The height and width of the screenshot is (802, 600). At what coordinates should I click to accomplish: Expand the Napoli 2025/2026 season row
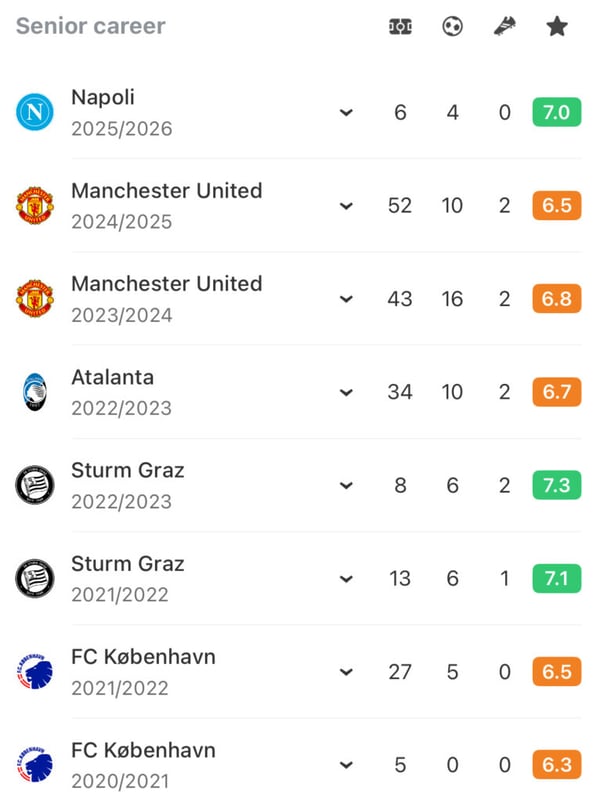(346, 113)
